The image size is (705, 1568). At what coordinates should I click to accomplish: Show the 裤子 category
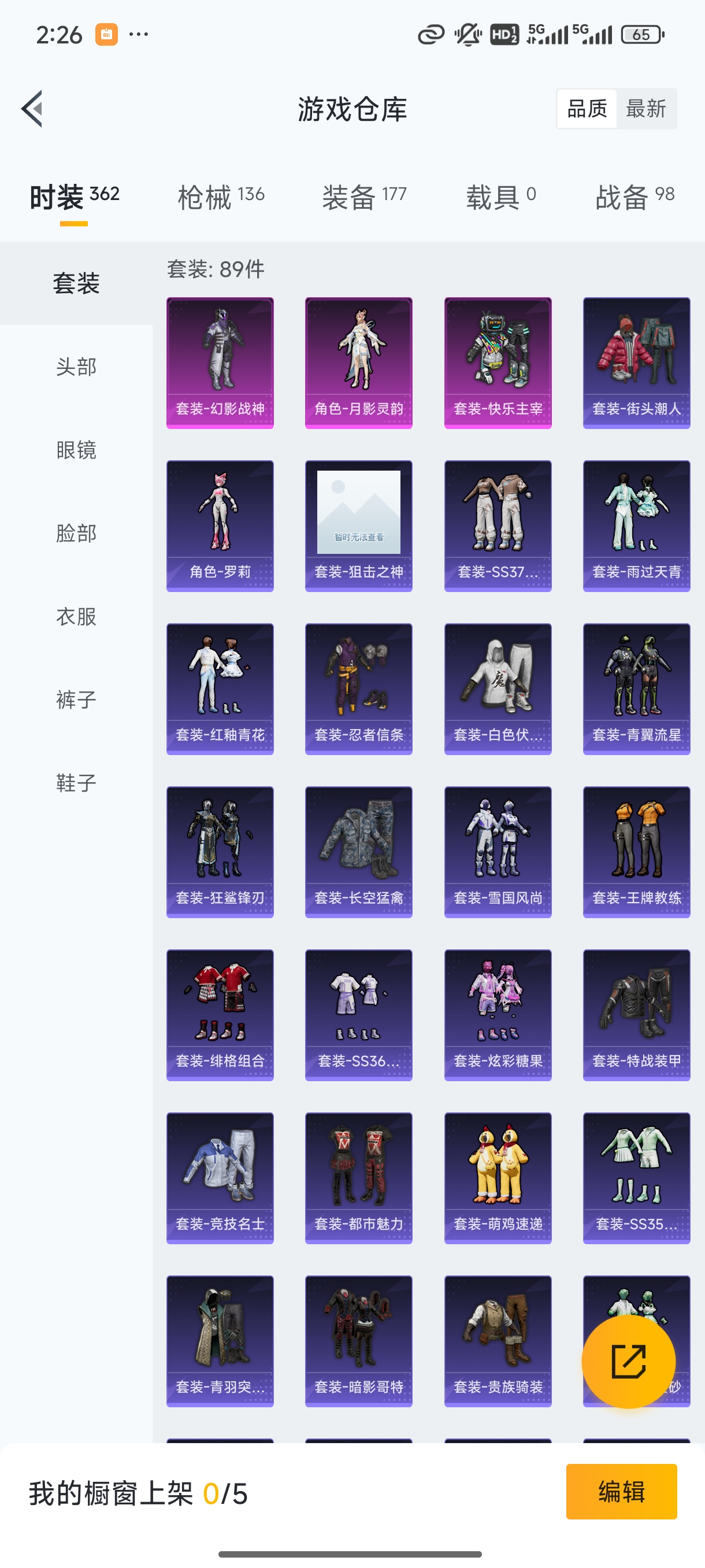point(76,700)
